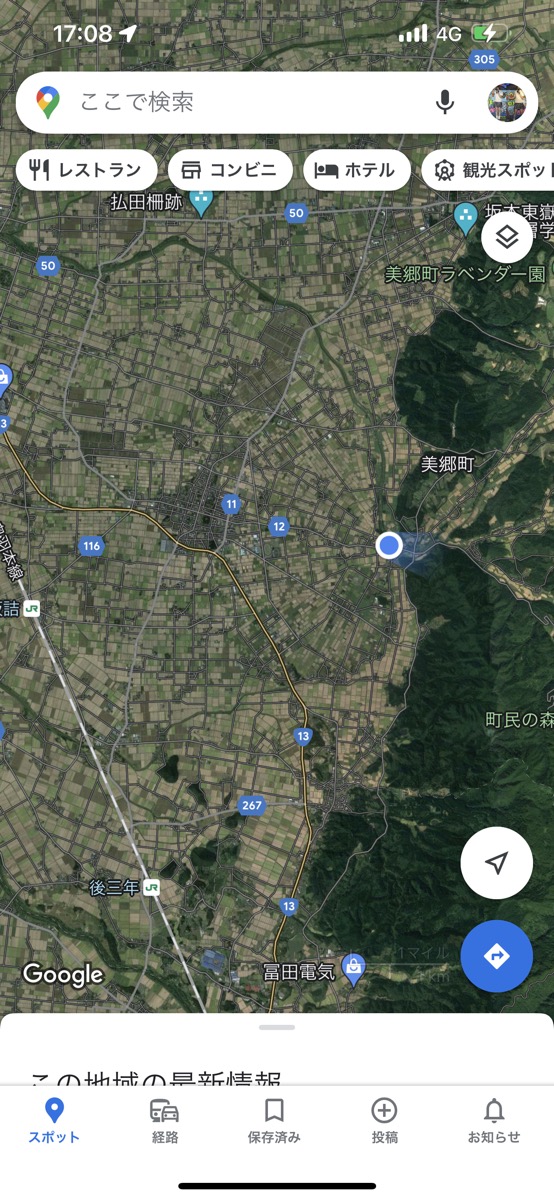
Task: Select the ホテル chip
Action: [357, 170]
